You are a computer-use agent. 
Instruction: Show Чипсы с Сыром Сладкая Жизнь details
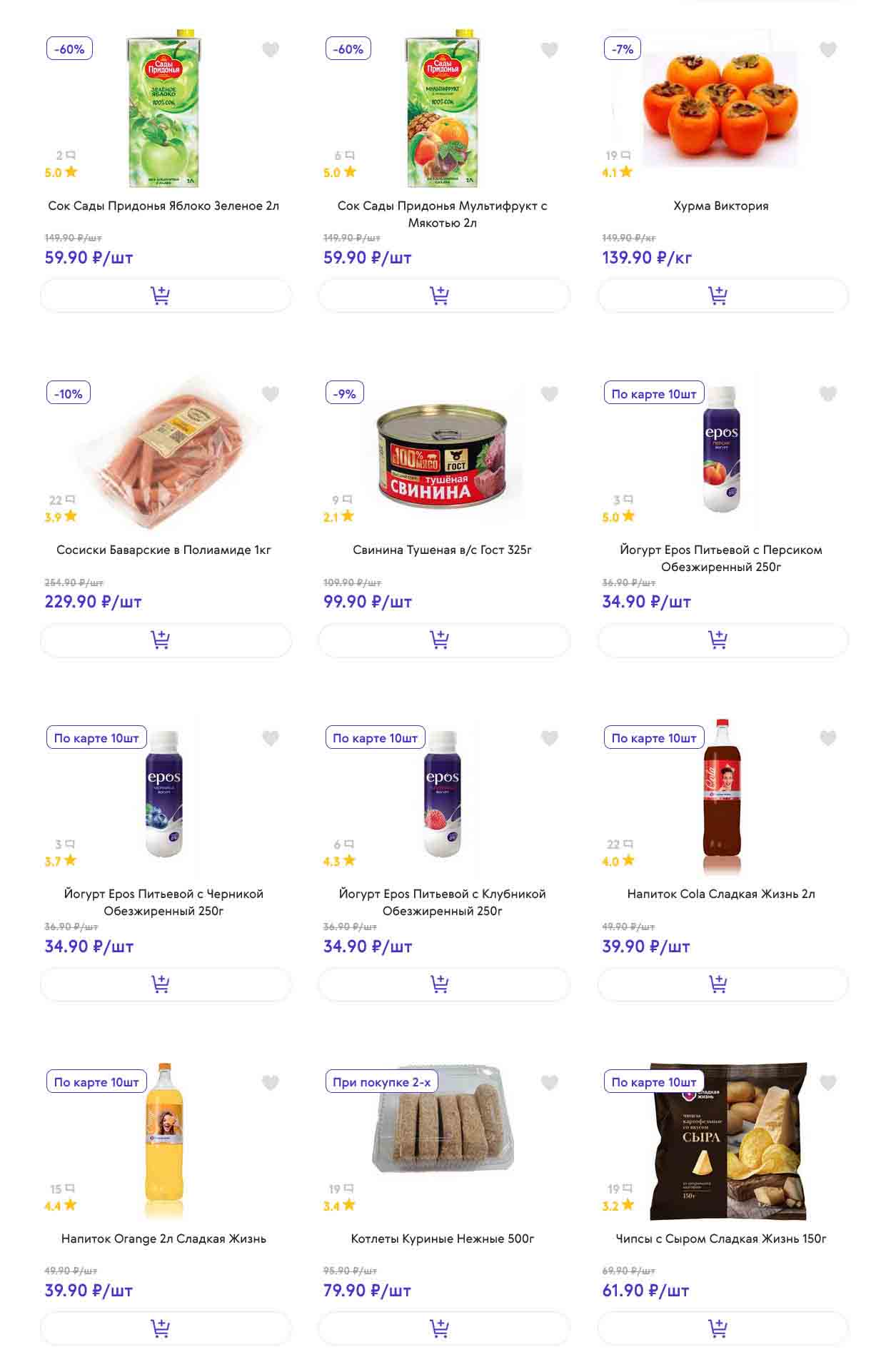pos(720,1239)
